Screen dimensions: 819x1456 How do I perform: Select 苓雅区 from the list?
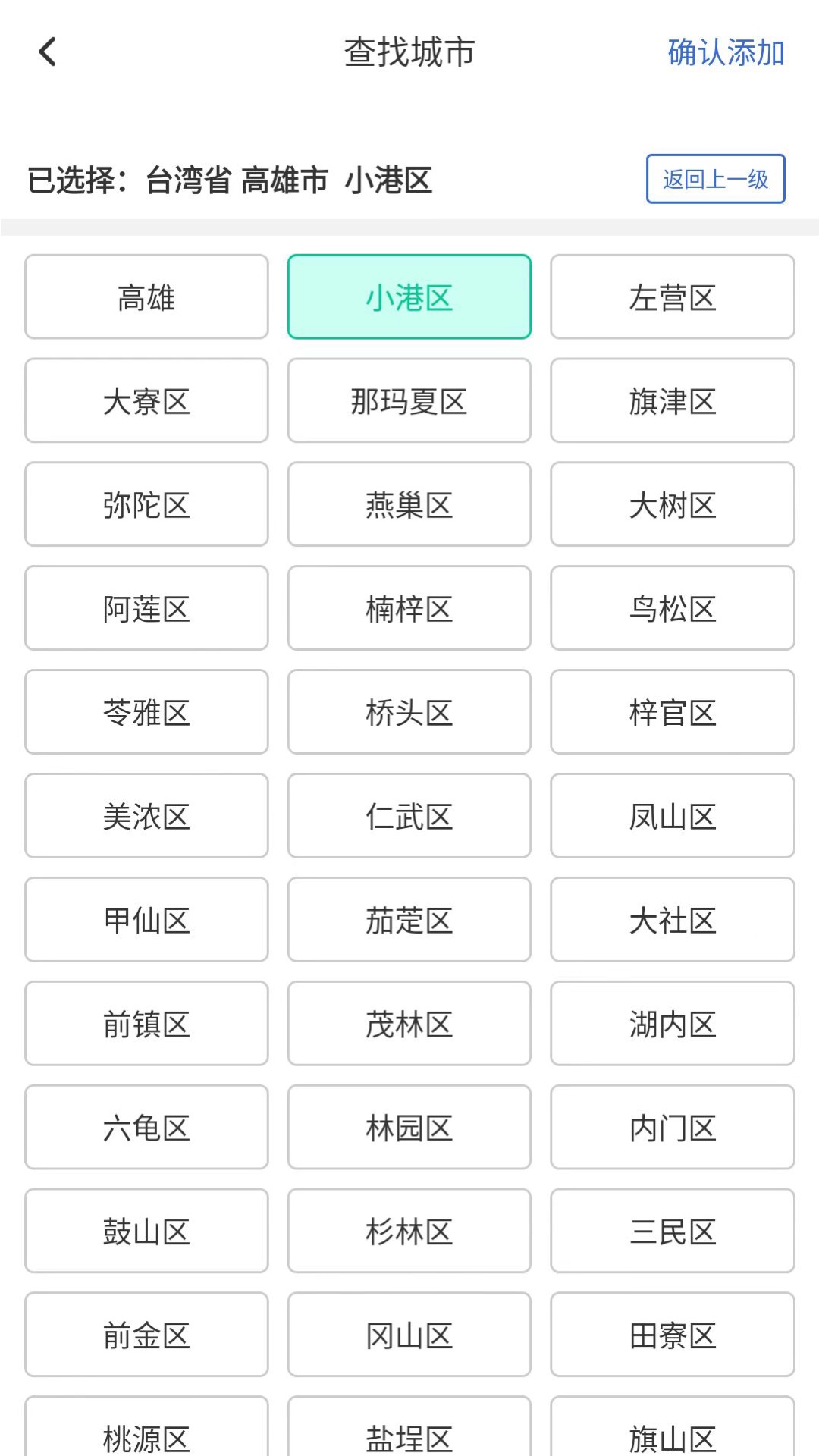coord(146,712)
